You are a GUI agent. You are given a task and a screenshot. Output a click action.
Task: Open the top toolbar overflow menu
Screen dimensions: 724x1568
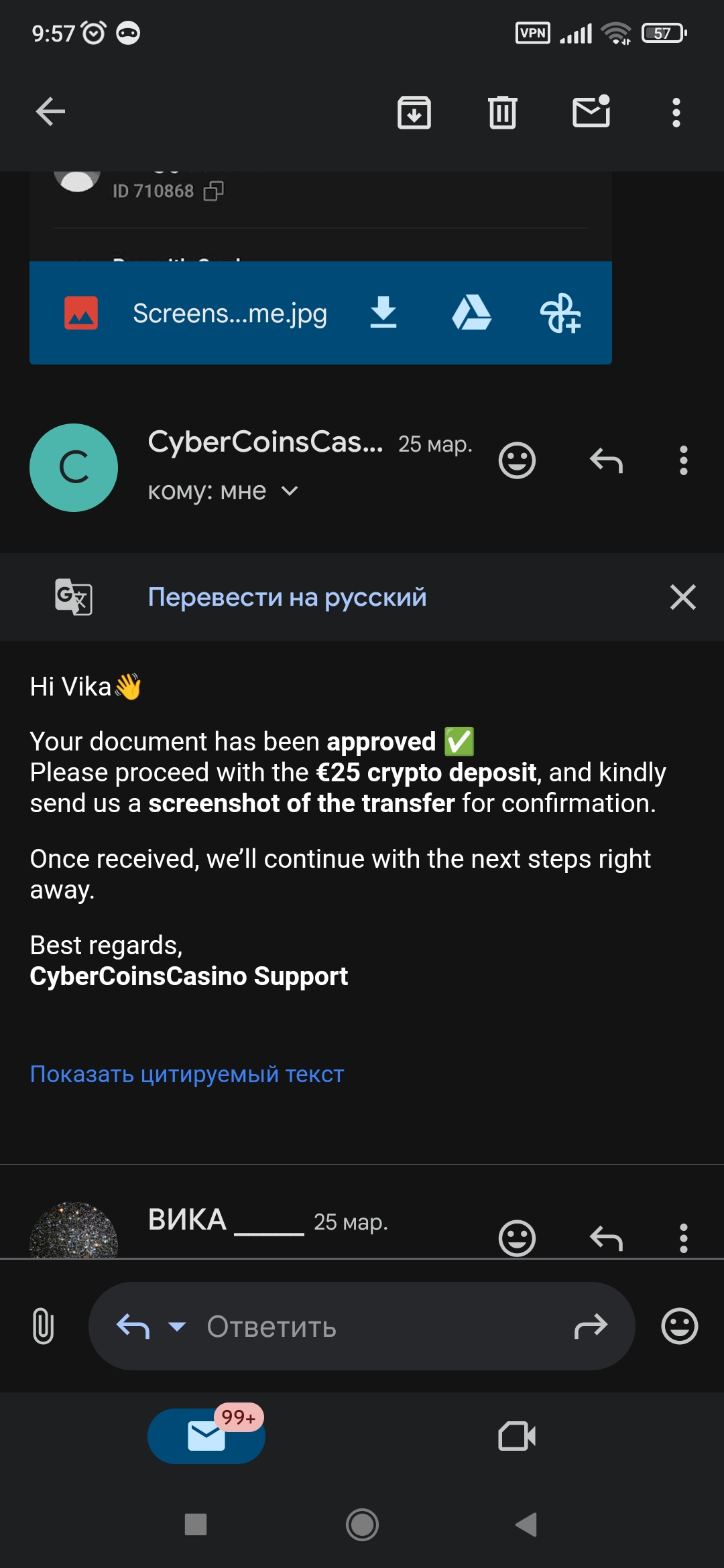coord(676,112)
